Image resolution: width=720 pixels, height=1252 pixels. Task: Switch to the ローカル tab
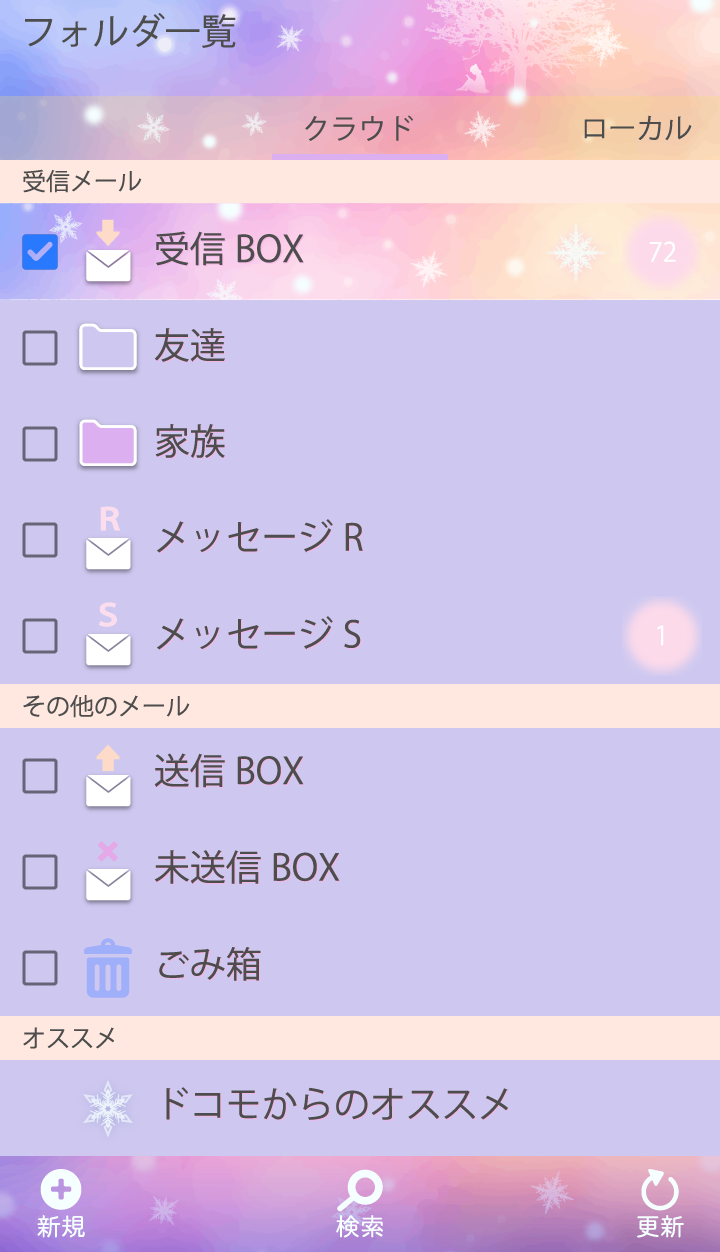[636, 129]
